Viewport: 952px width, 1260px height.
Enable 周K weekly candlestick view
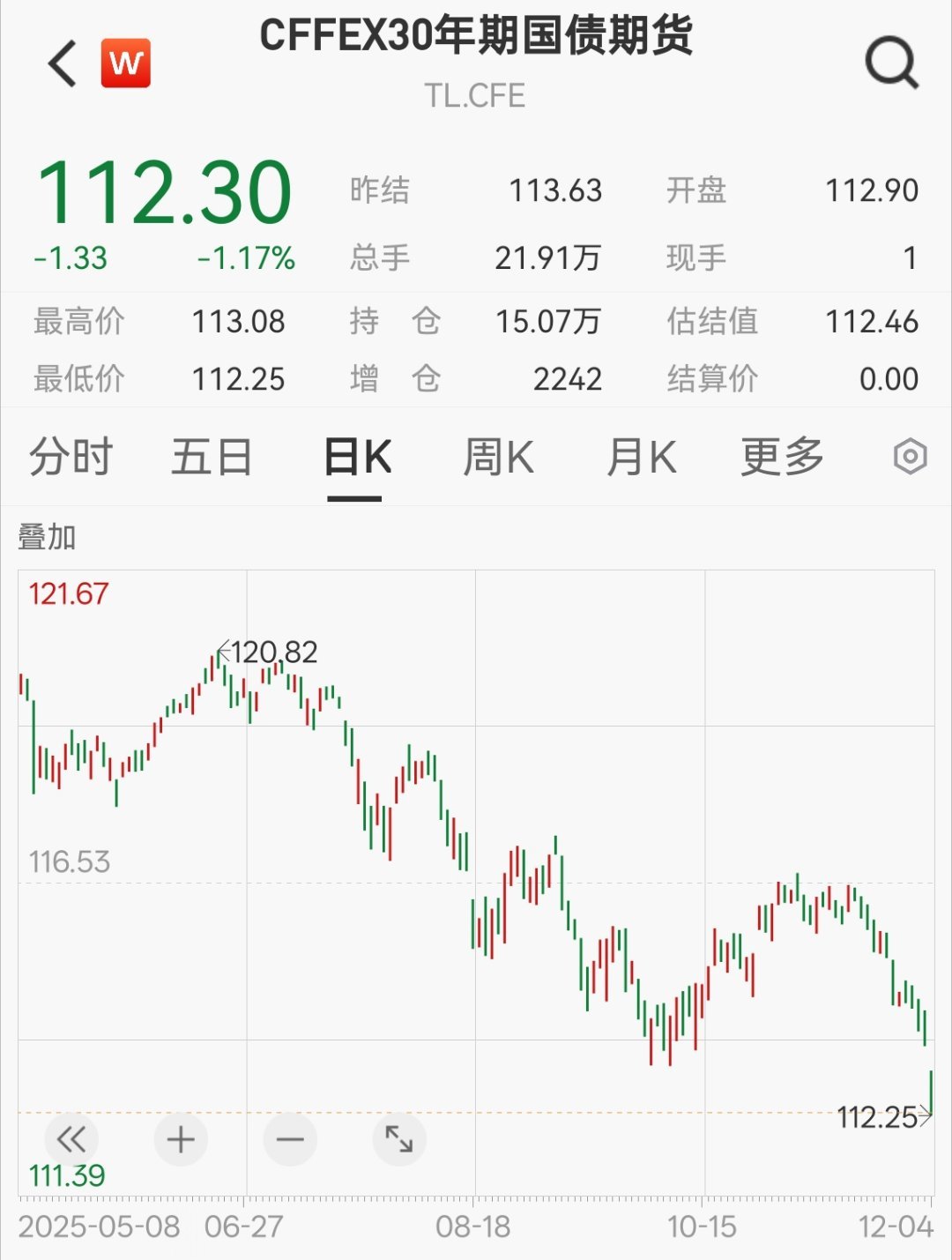coord(499,456)
